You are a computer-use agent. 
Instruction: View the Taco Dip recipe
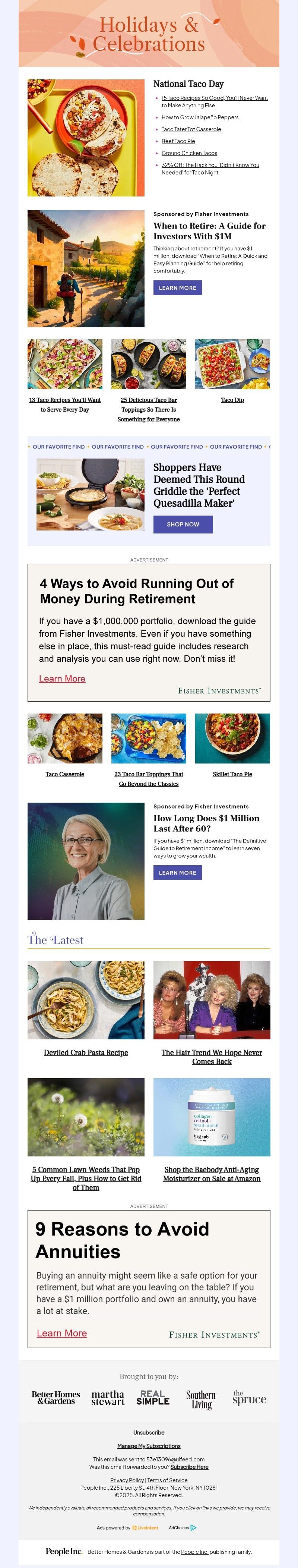(232, 400)
